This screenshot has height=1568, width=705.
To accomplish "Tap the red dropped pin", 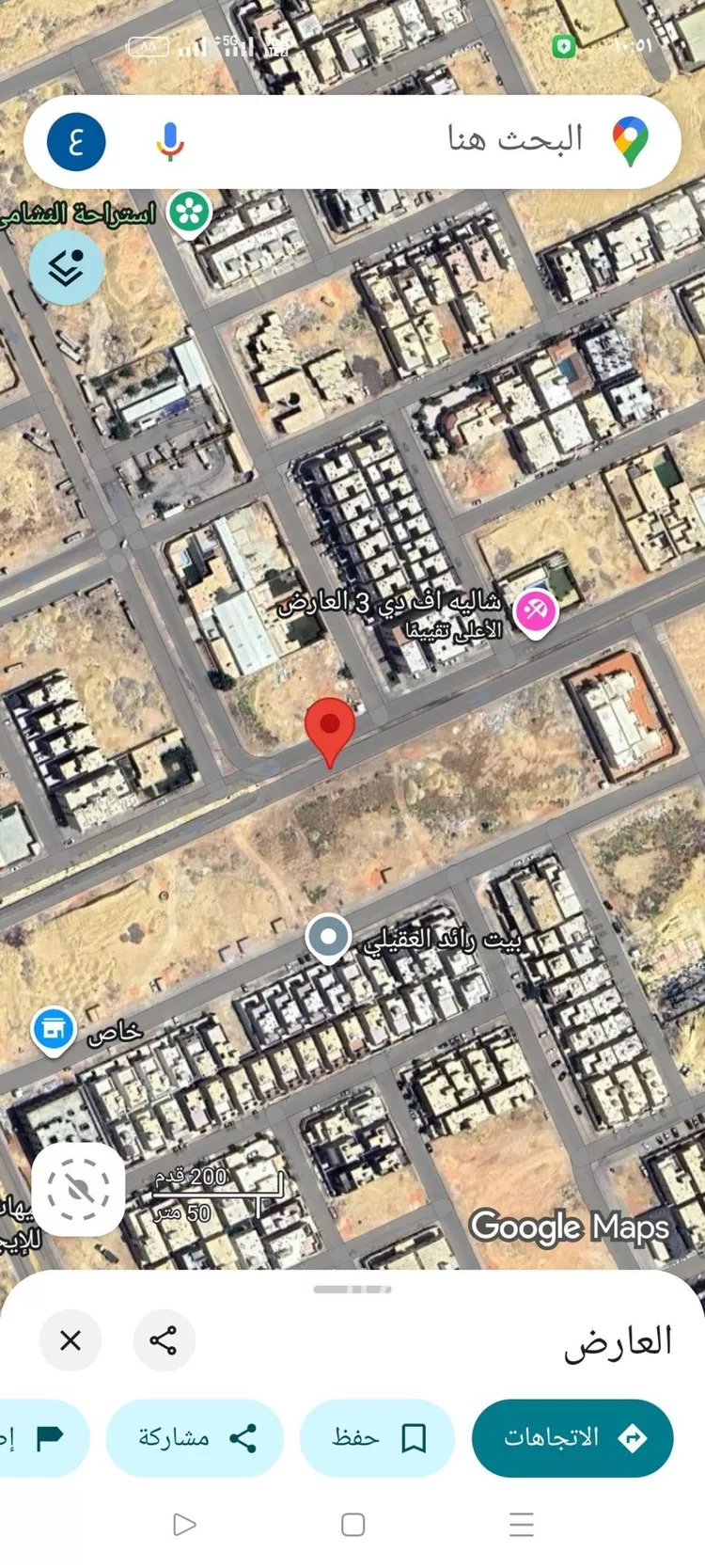I will [330, 726].
